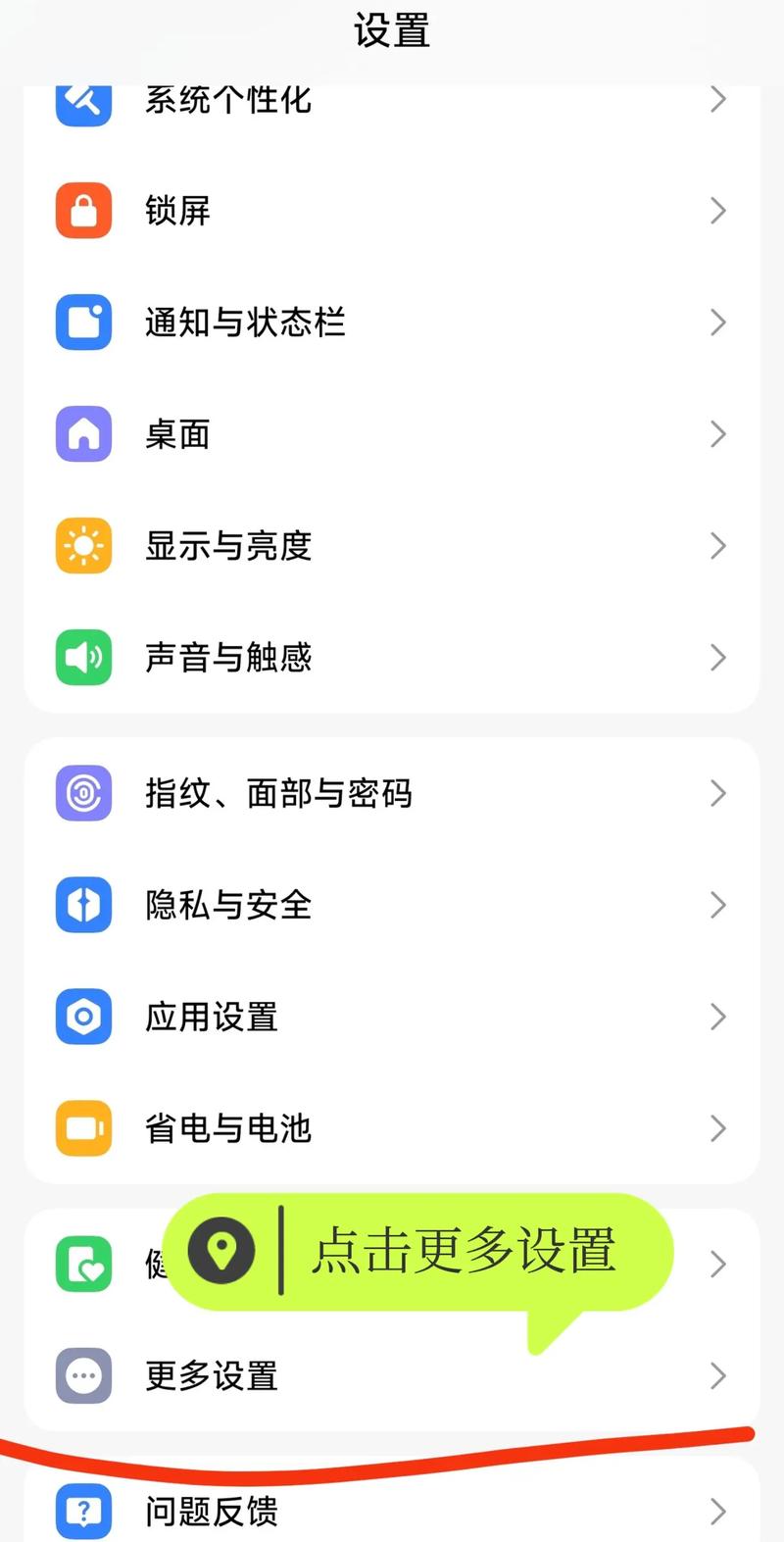The height and width of the screenshot is (1542, 784).
Task: Open 问题反馈 feedback settings
Action: click(x=392, y=1510)
